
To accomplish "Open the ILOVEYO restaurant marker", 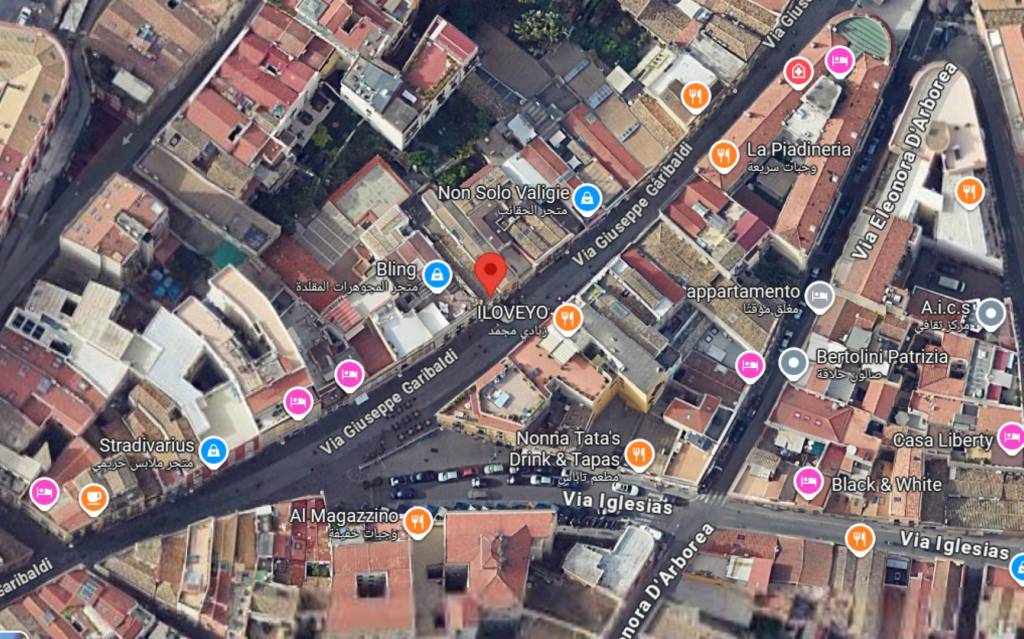I will (x=567, y=318).
